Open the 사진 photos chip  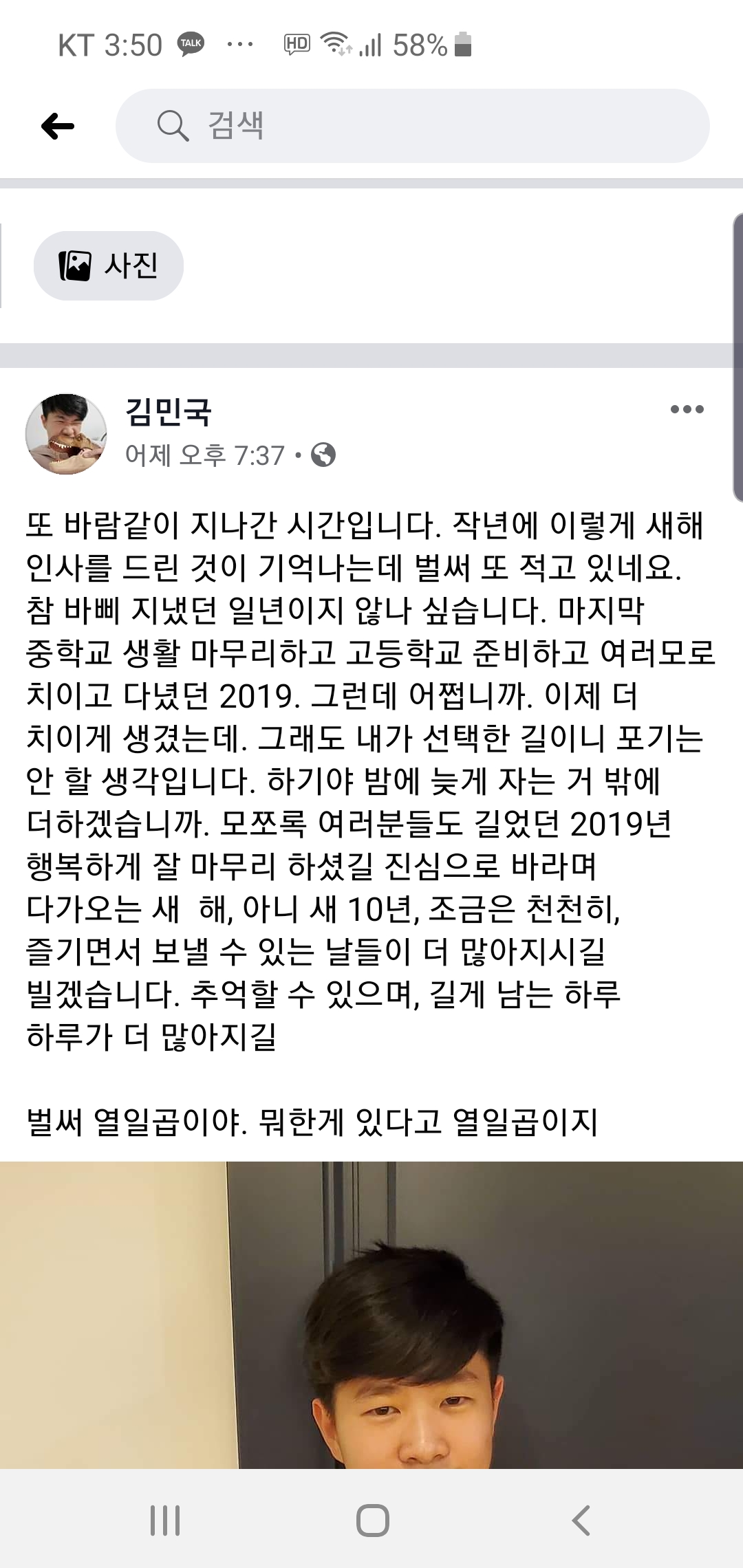109,265
